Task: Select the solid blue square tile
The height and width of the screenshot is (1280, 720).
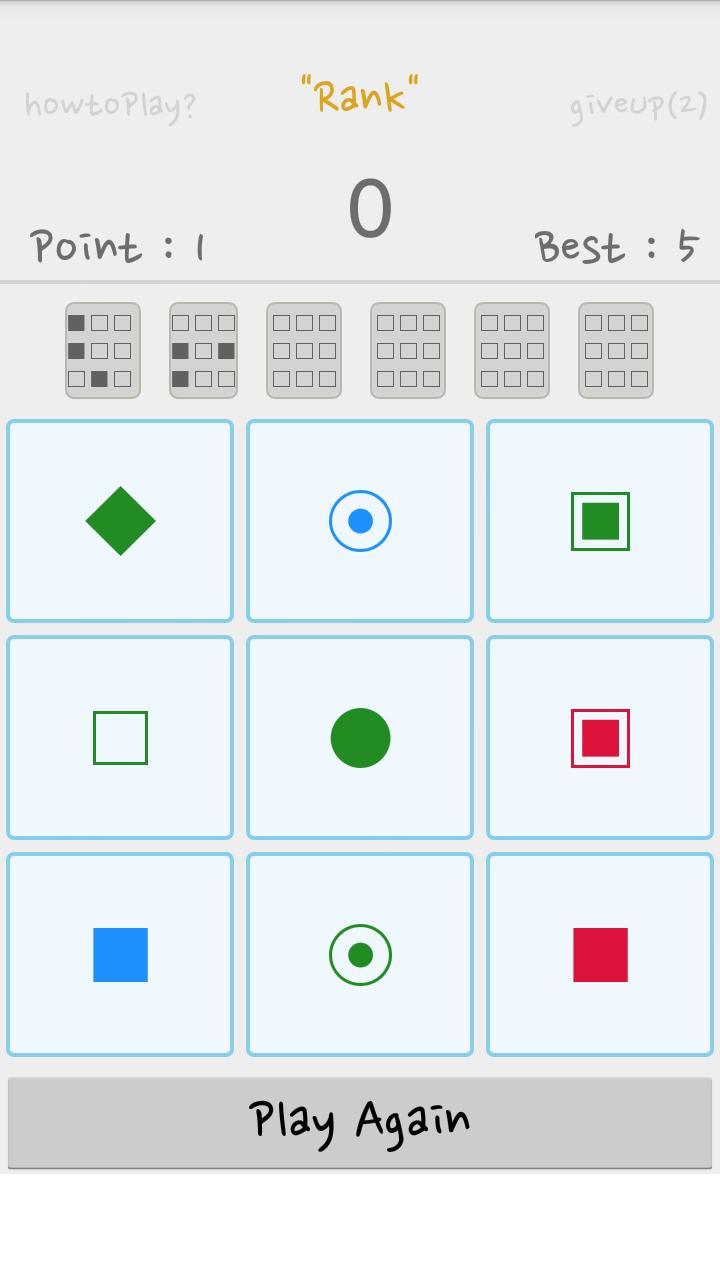Action: pyautogui.click(x=120, y=955)
